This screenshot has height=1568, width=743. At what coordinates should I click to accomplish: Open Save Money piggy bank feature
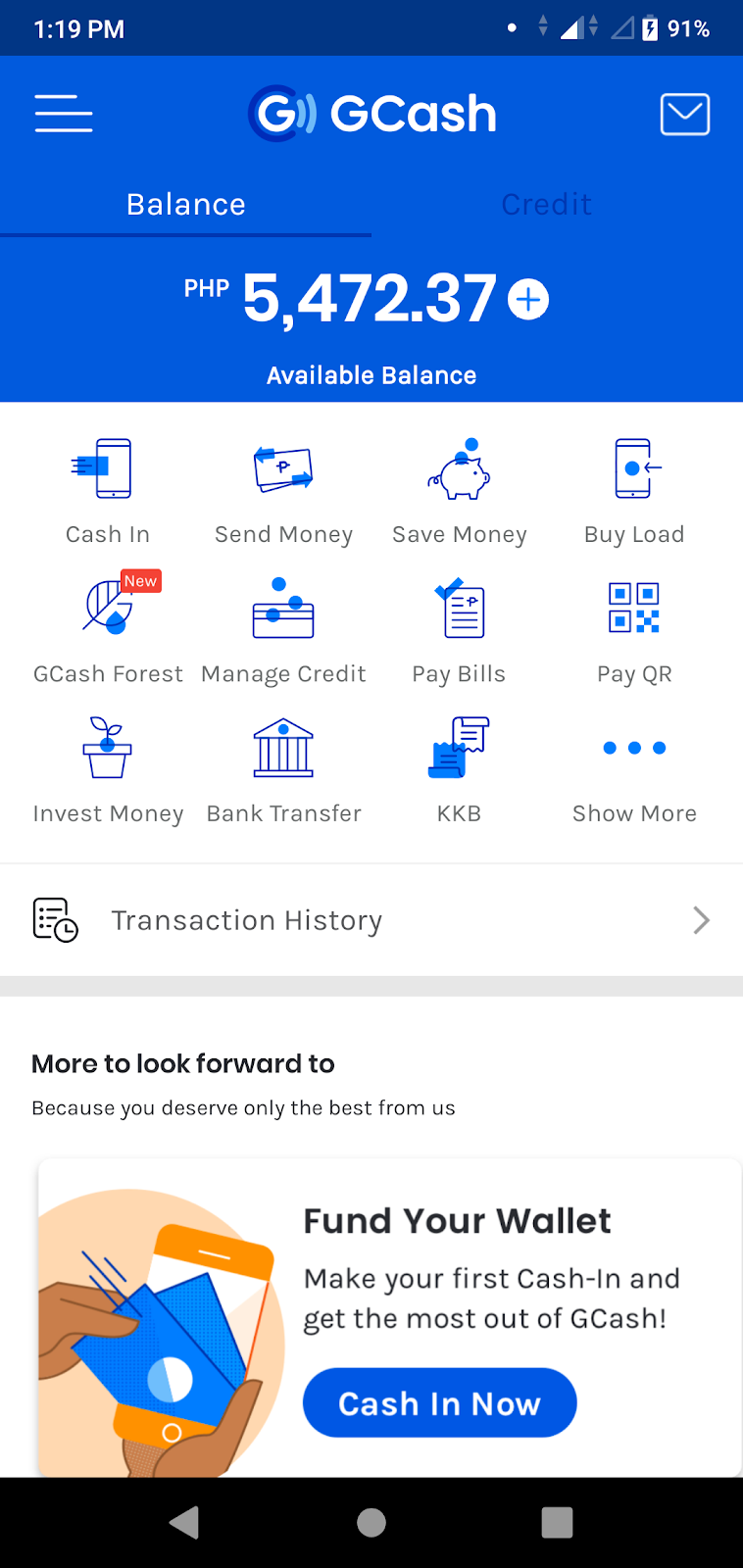pos(459,488)
